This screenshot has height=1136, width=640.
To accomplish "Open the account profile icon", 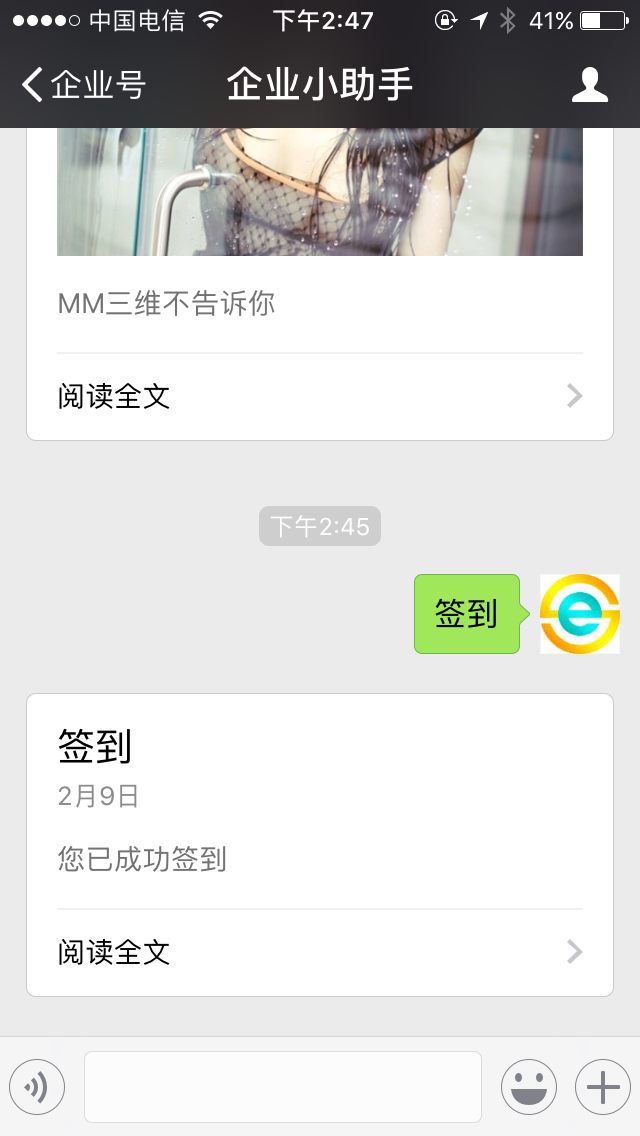I will click(589, 85).
